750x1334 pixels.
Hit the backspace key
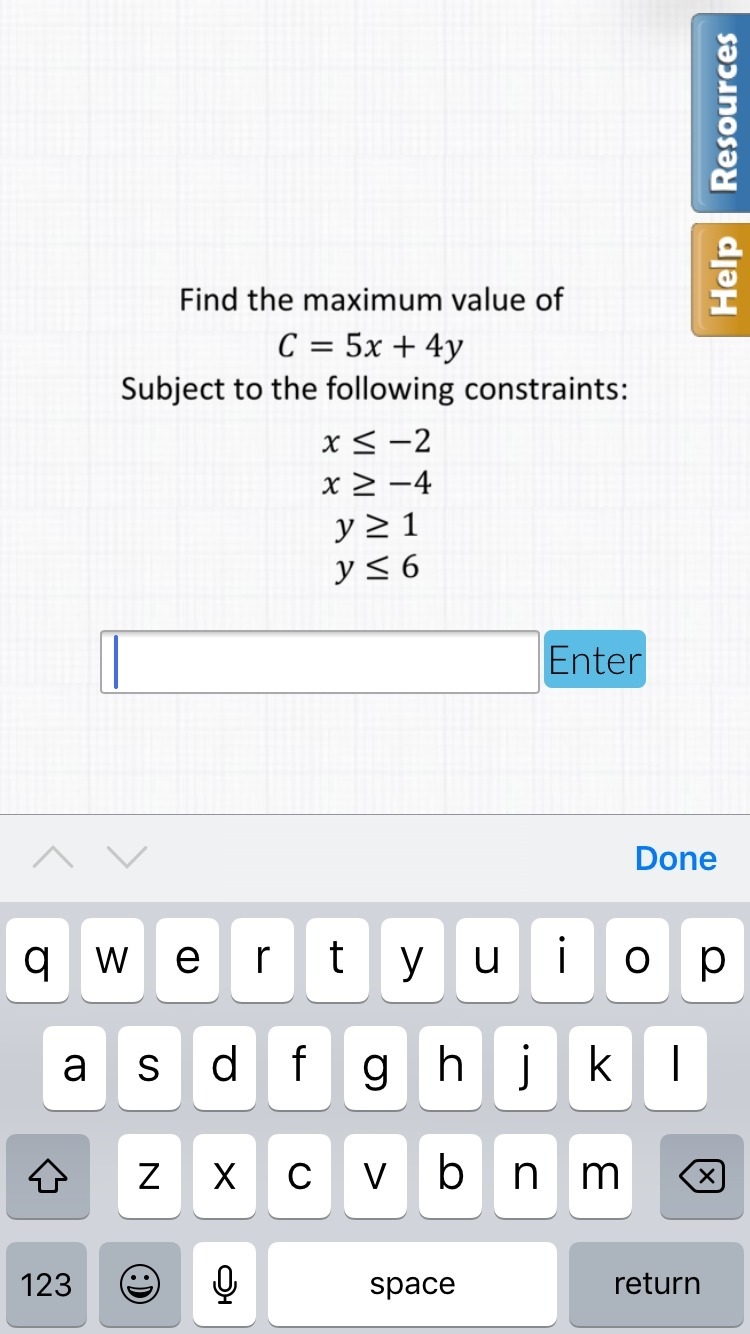702,1177
